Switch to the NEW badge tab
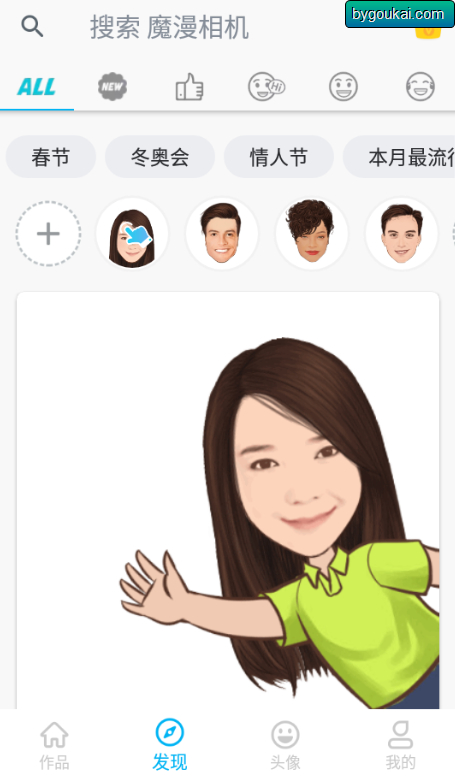Screen dimensions: 455x780 [x=112, y=87]
